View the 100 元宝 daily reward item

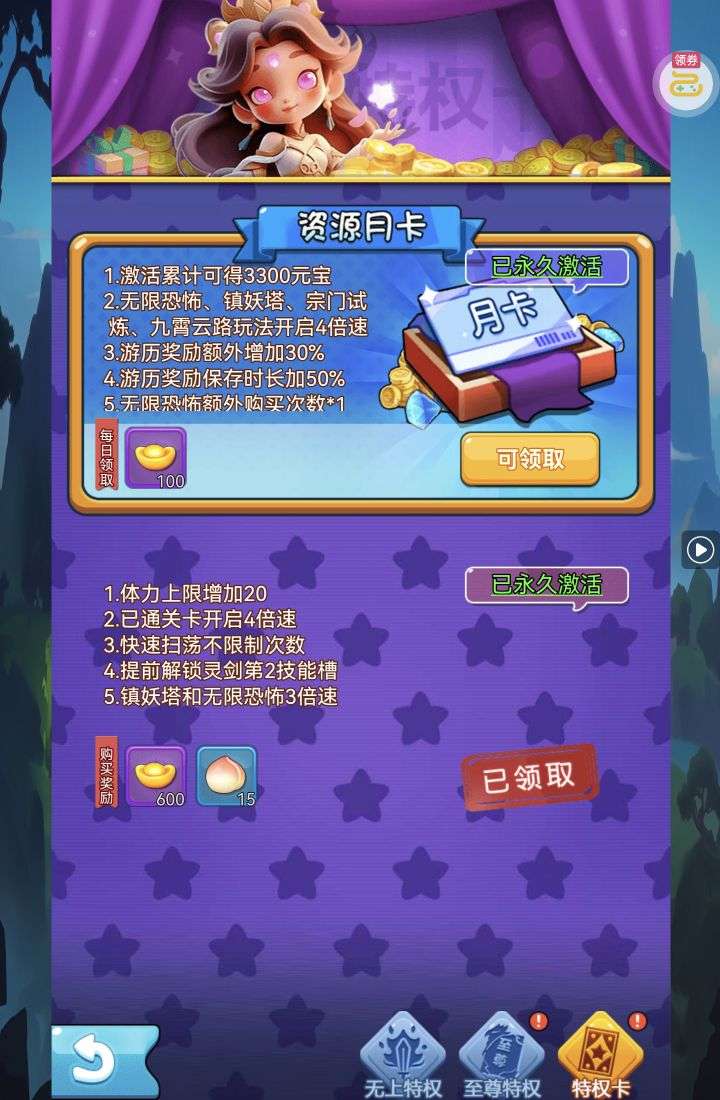click(x=155, y=458)
